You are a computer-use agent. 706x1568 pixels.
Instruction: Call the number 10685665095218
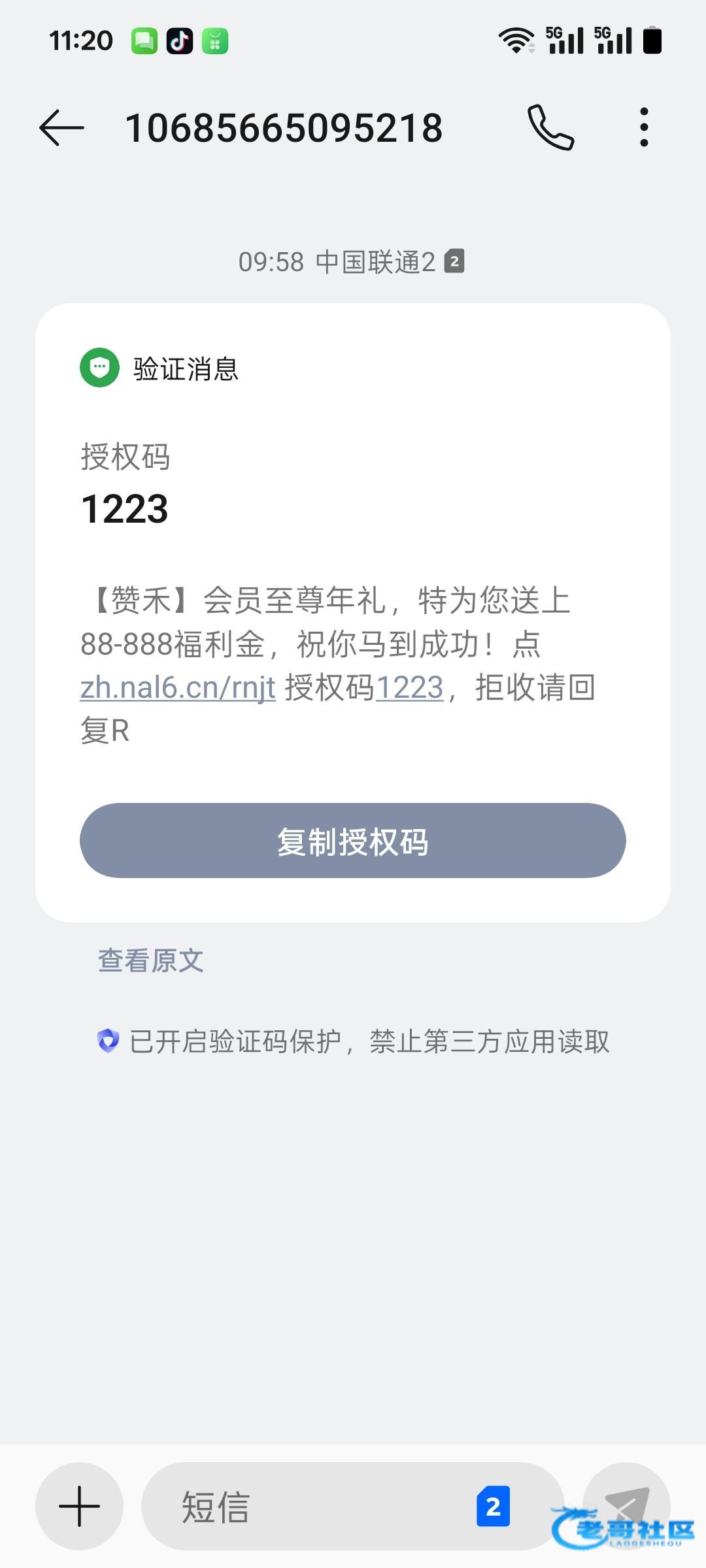tap(550, 127)
